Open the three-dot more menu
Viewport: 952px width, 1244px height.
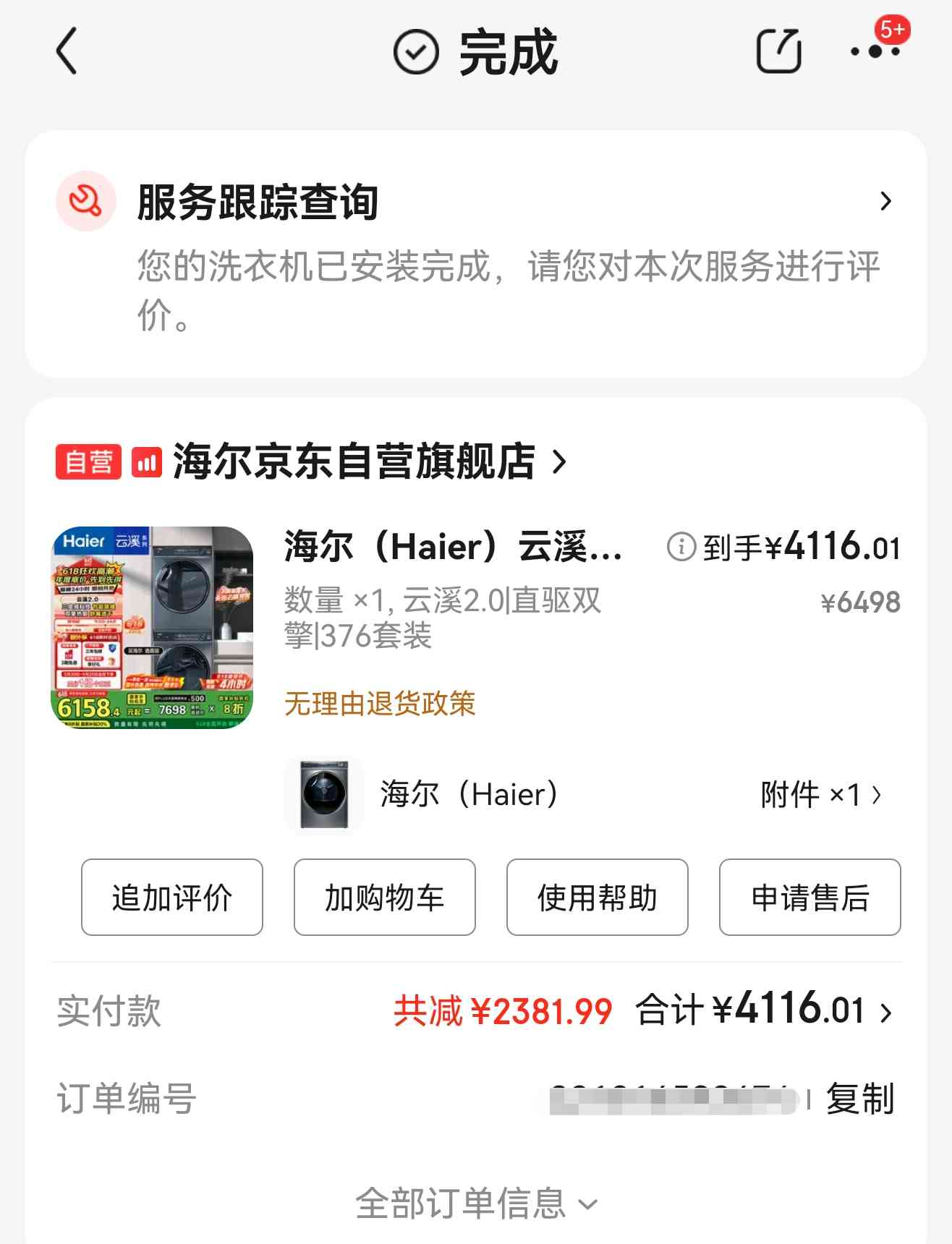875,51
